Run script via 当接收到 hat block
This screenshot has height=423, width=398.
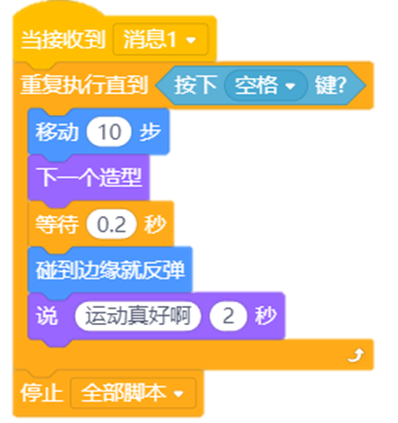coord(63,39)
